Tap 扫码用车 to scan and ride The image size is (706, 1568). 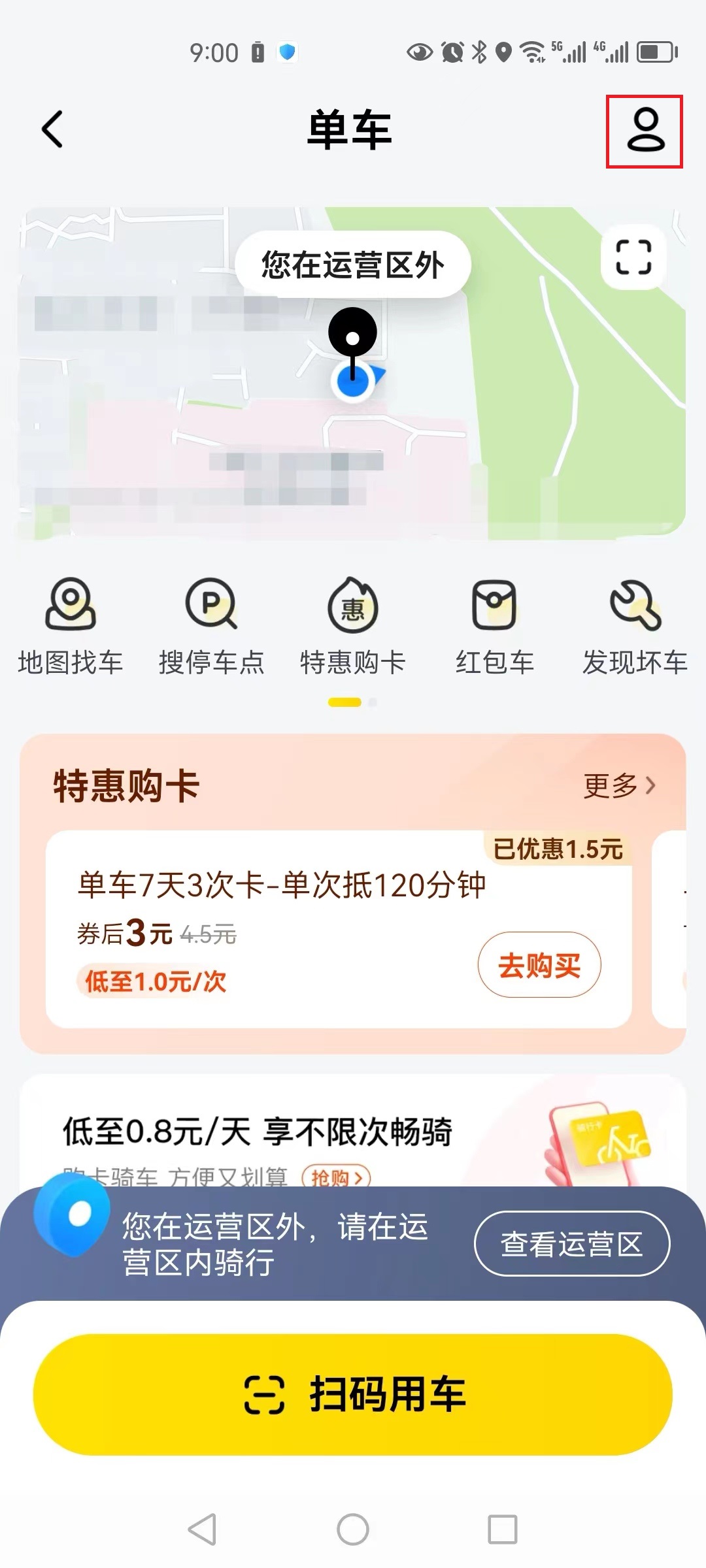353,1394
